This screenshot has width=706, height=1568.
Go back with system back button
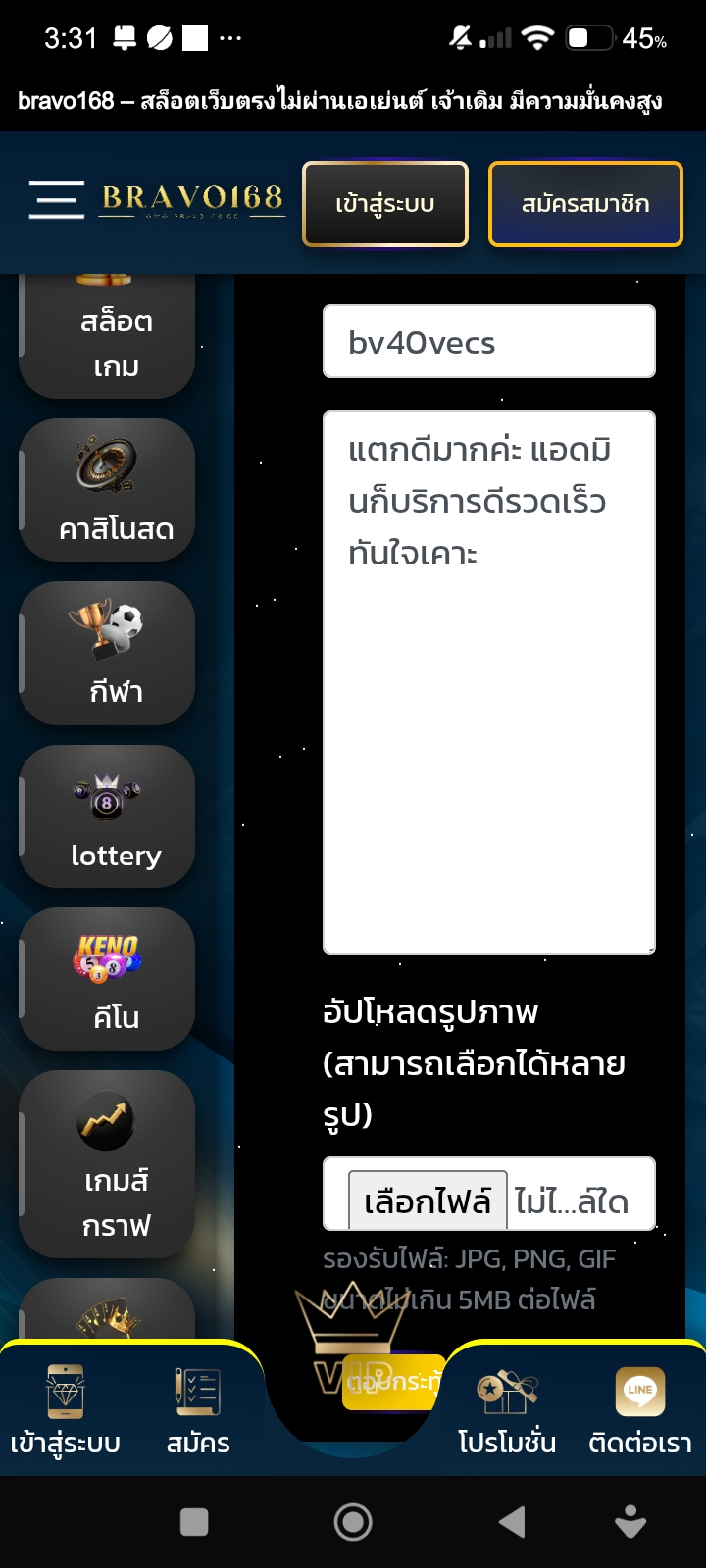pyautogui.click(x=512, y=1522)
